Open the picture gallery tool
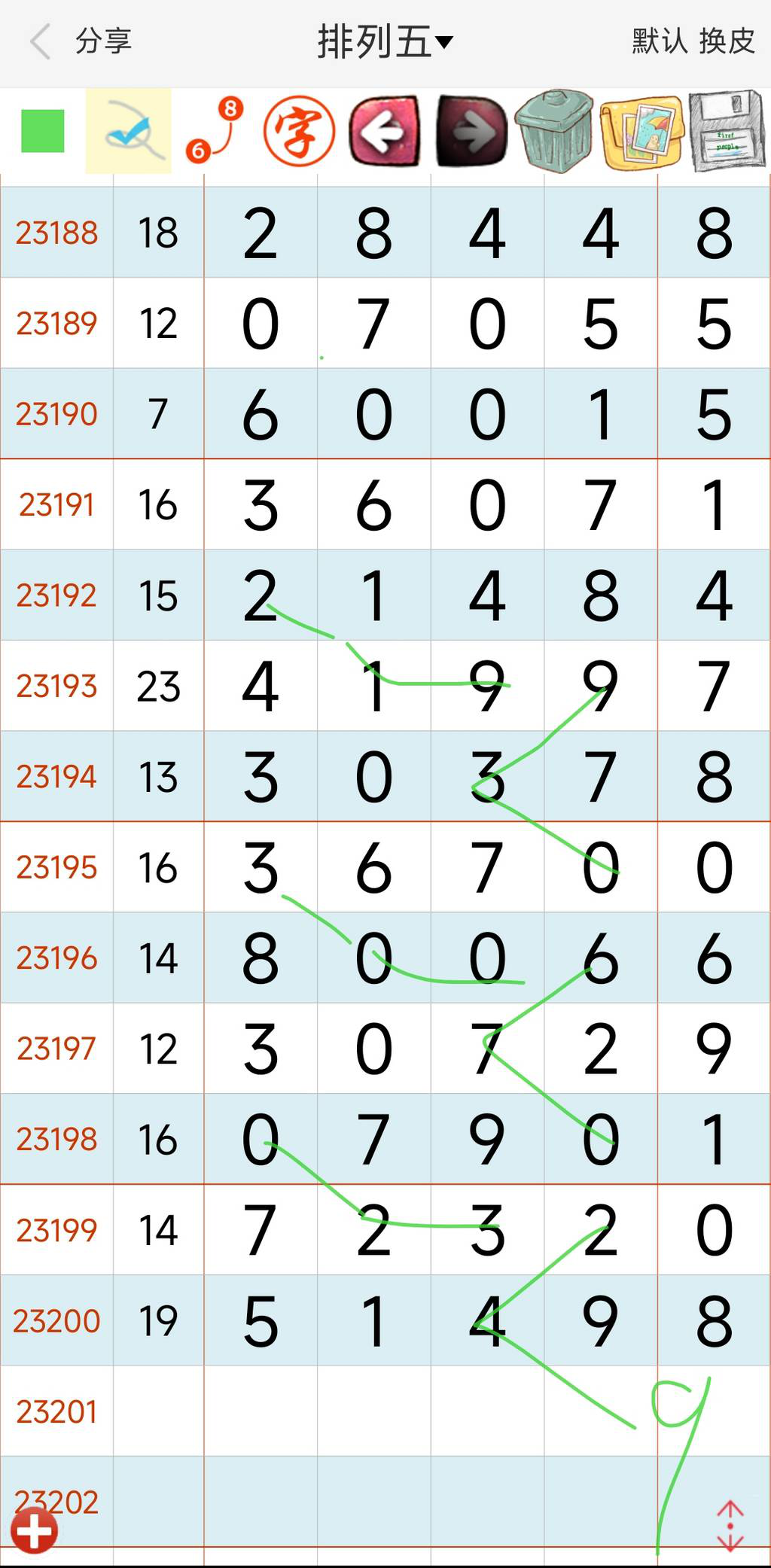771x1568 pixels. click(641, 131)
